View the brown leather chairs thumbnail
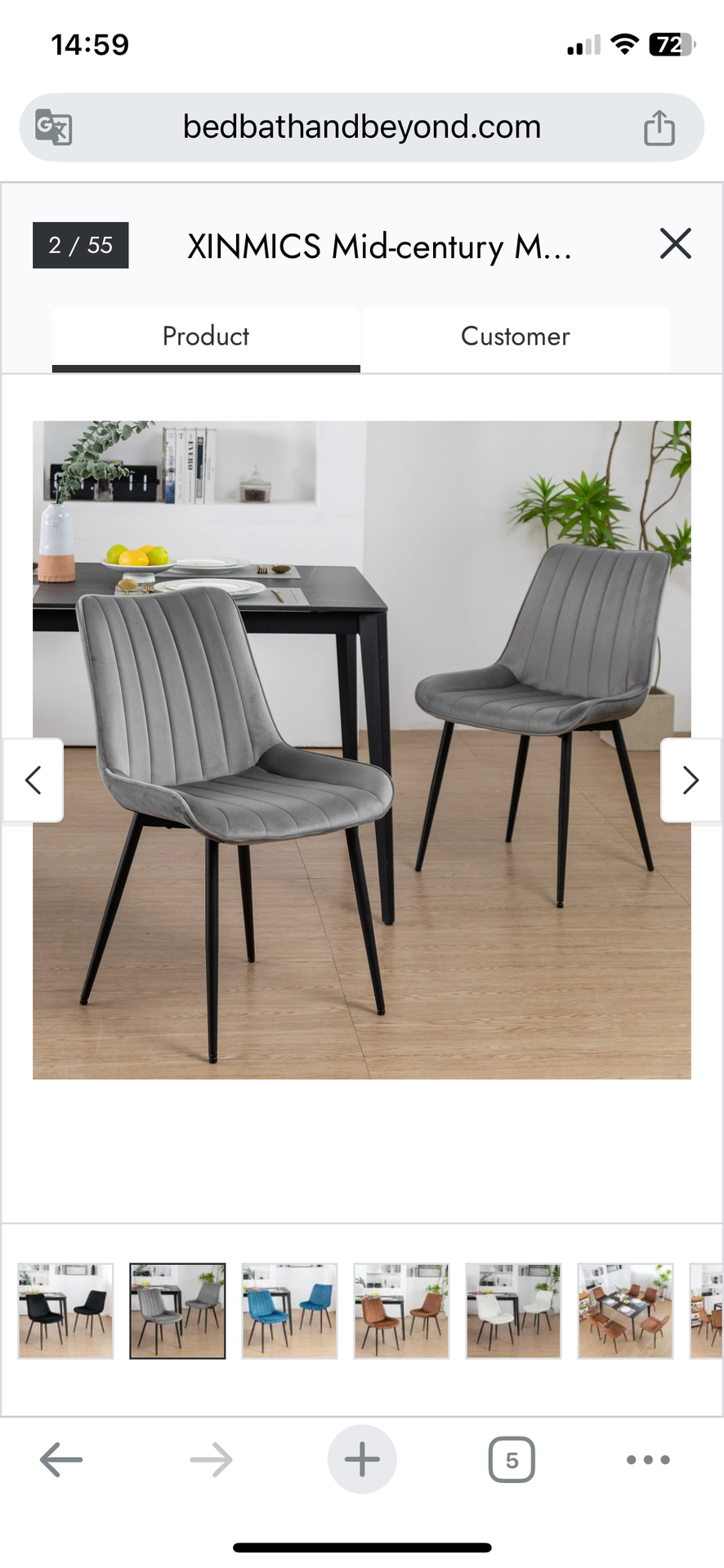 coord(401,1311)
